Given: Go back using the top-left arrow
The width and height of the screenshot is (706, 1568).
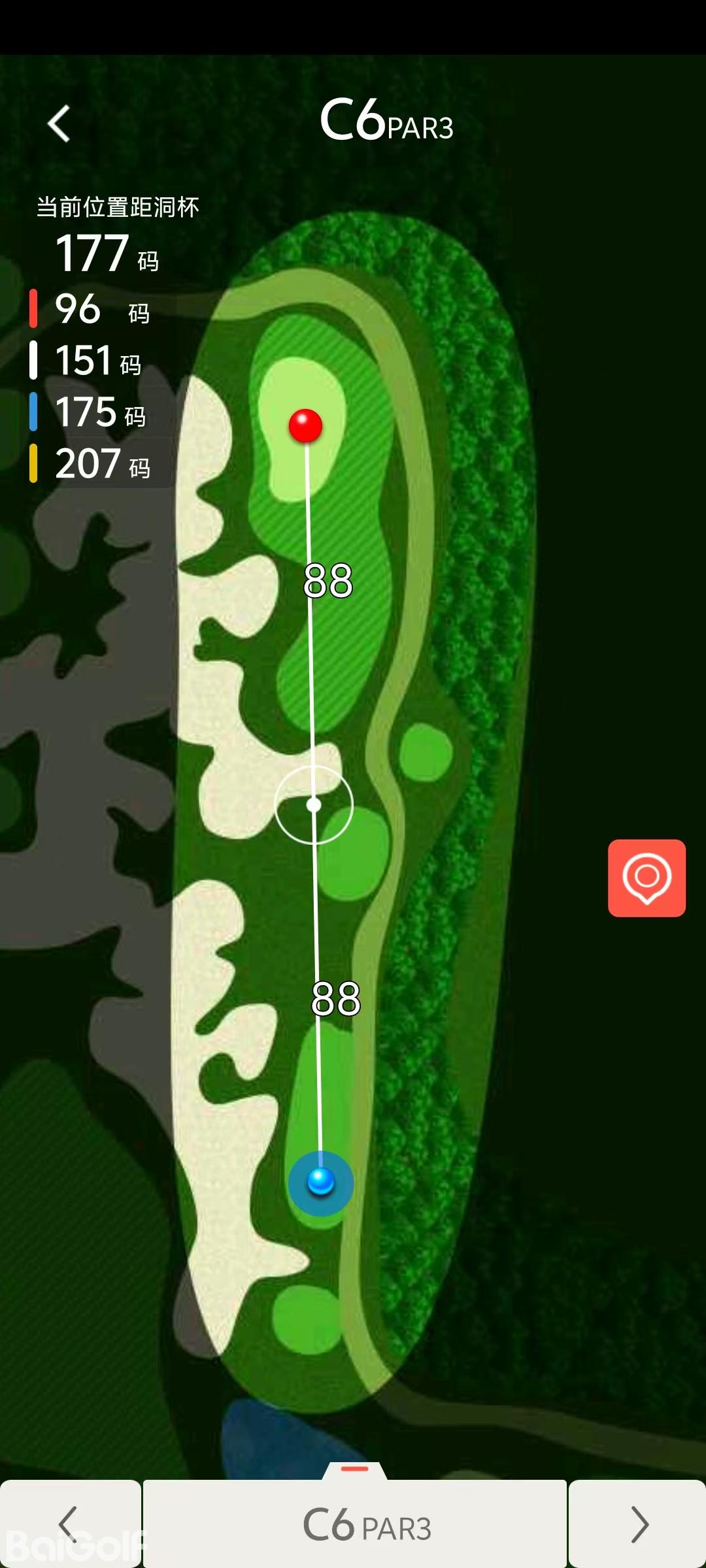Looking at the screenshot, I should [x=59, y=123].
